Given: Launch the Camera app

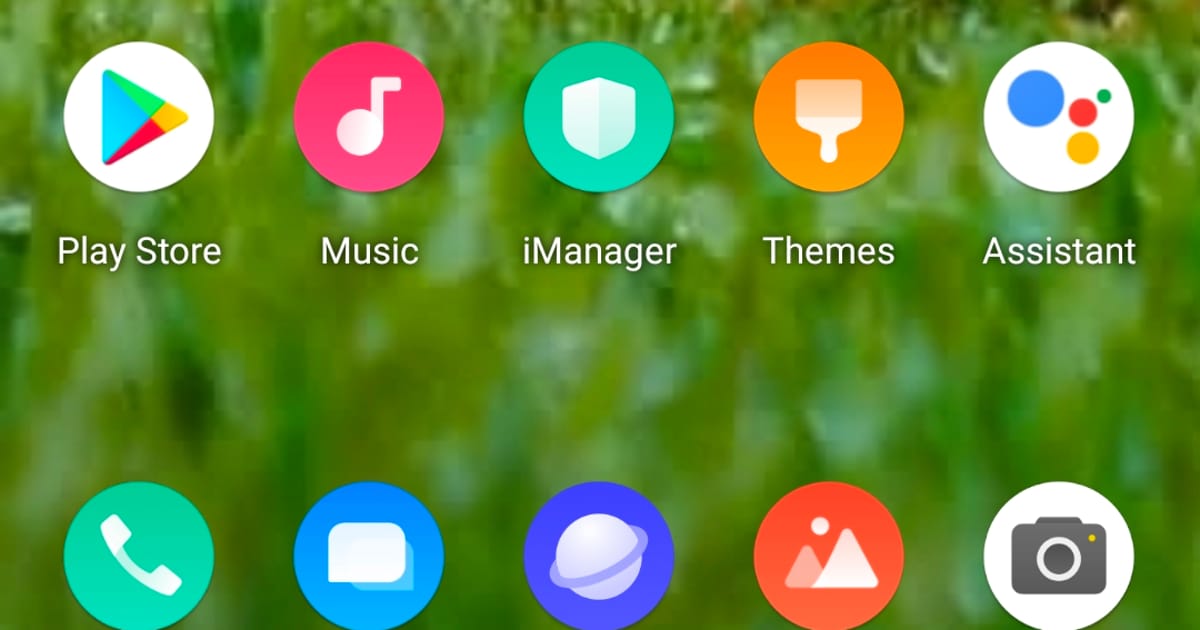Looking at the screenshot, I should (x=1058, y=555).
